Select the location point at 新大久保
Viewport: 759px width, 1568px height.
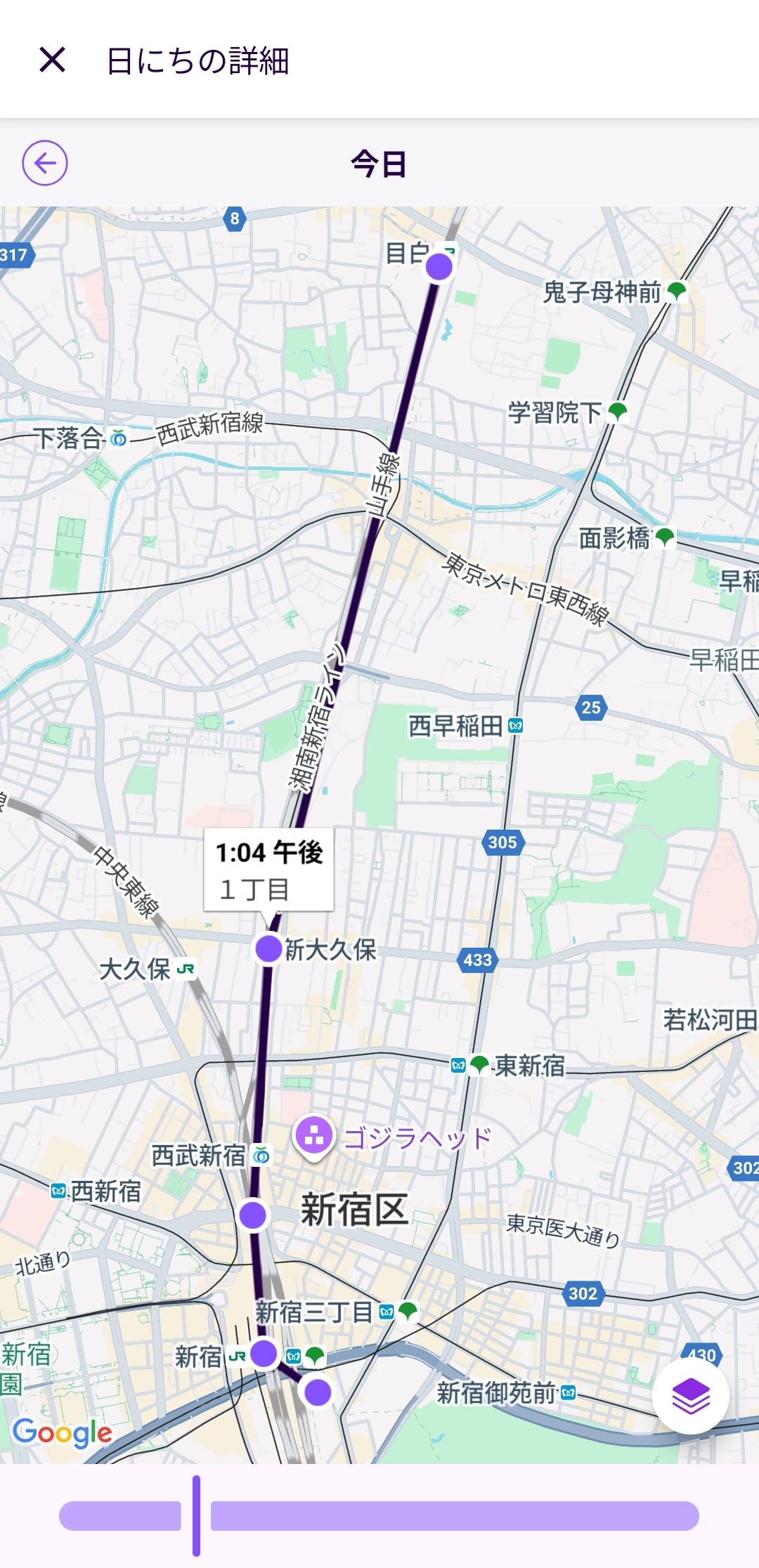coord(268,948)
